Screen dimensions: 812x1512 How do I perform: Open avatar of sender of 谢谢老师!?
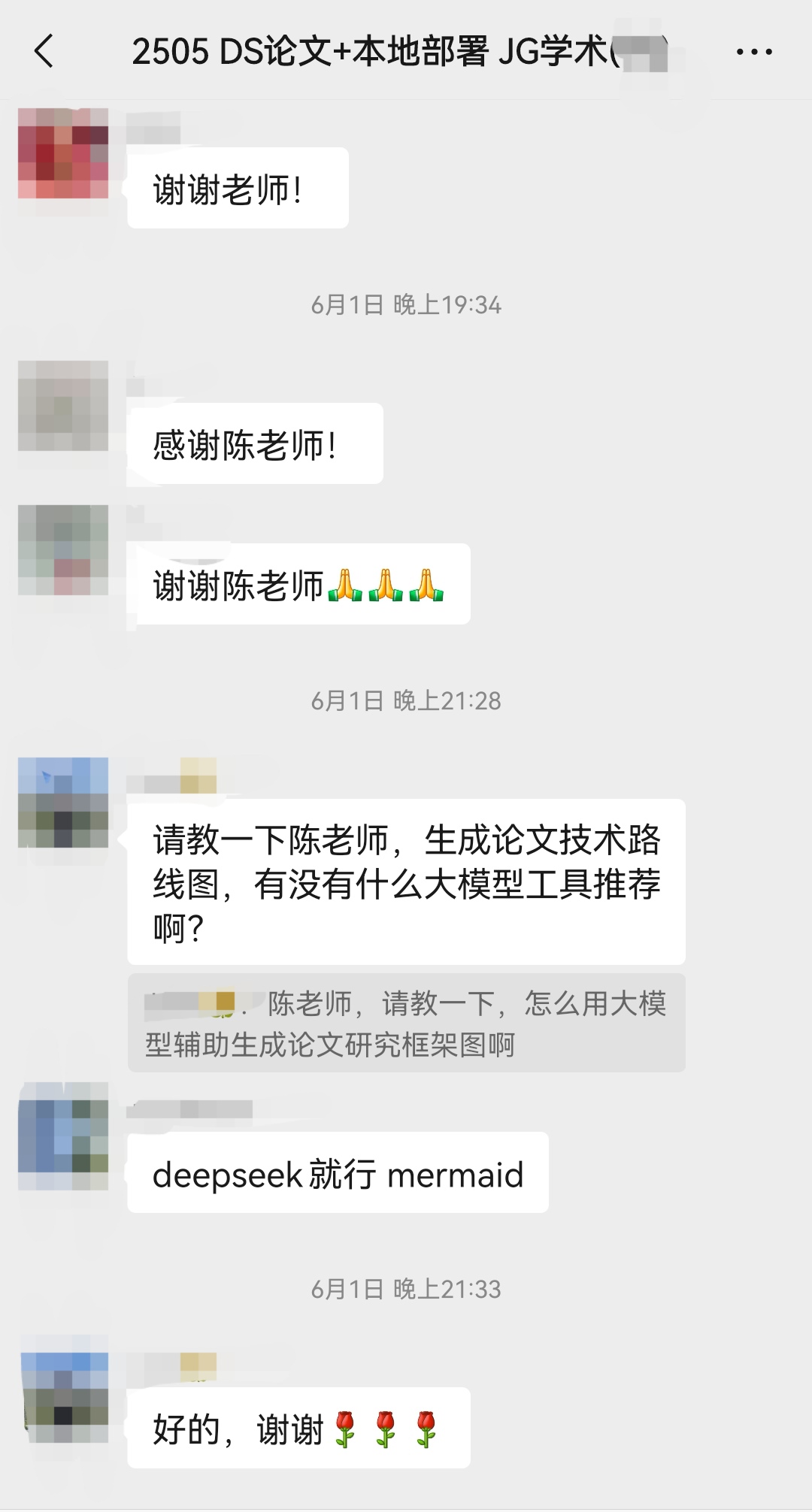[63, 153]
